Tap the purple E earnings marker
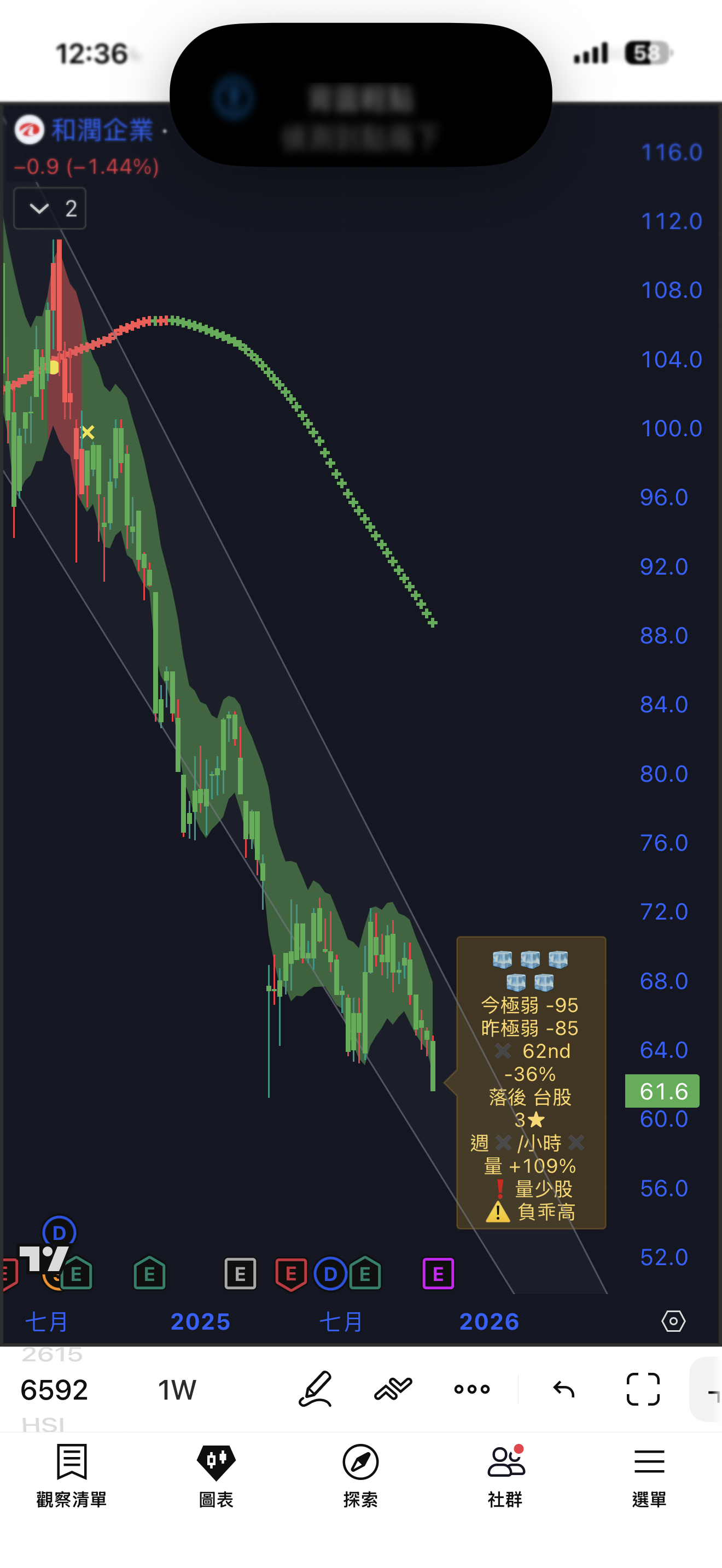 click(438, 1273)
